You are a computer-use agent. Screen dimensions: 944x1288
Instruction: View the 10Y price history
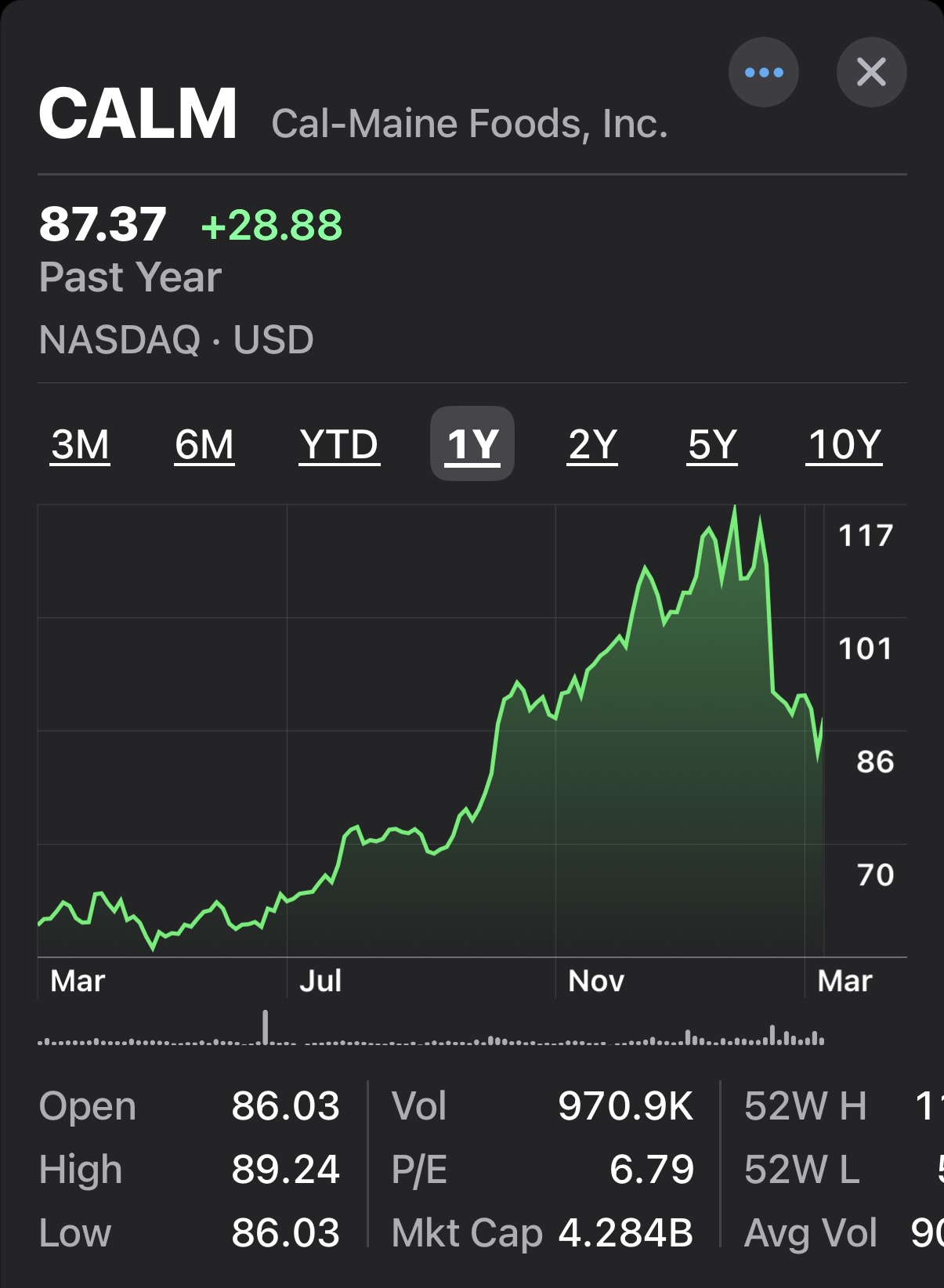[845, 444]
